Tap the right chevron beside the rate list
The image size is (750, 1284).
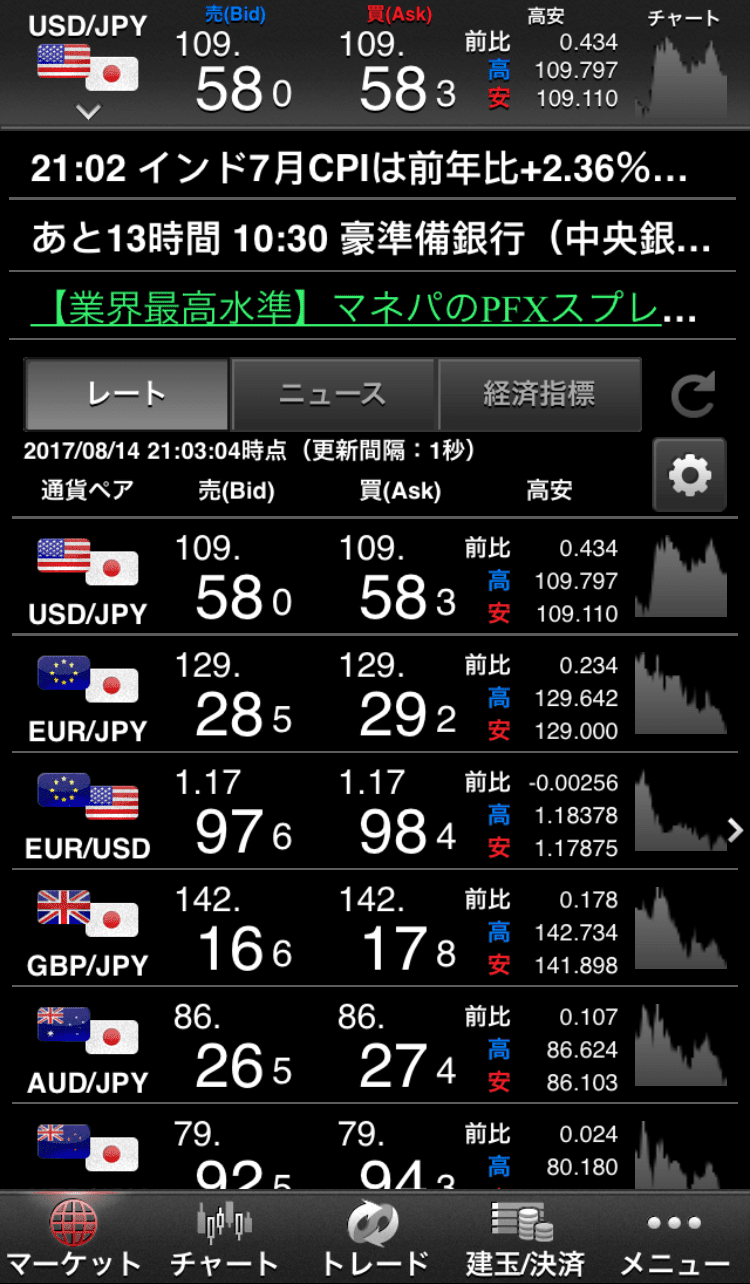click(736, 830)
